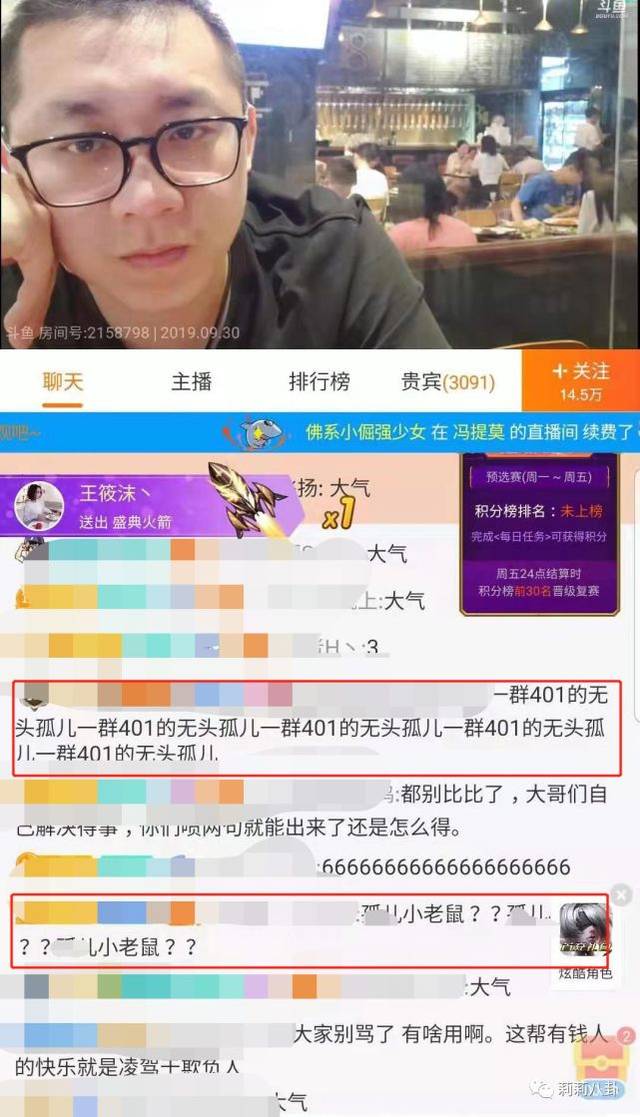640x1117 pixels.
Task: Open the 炫酷角色 ad
Action: pos(586,940)
